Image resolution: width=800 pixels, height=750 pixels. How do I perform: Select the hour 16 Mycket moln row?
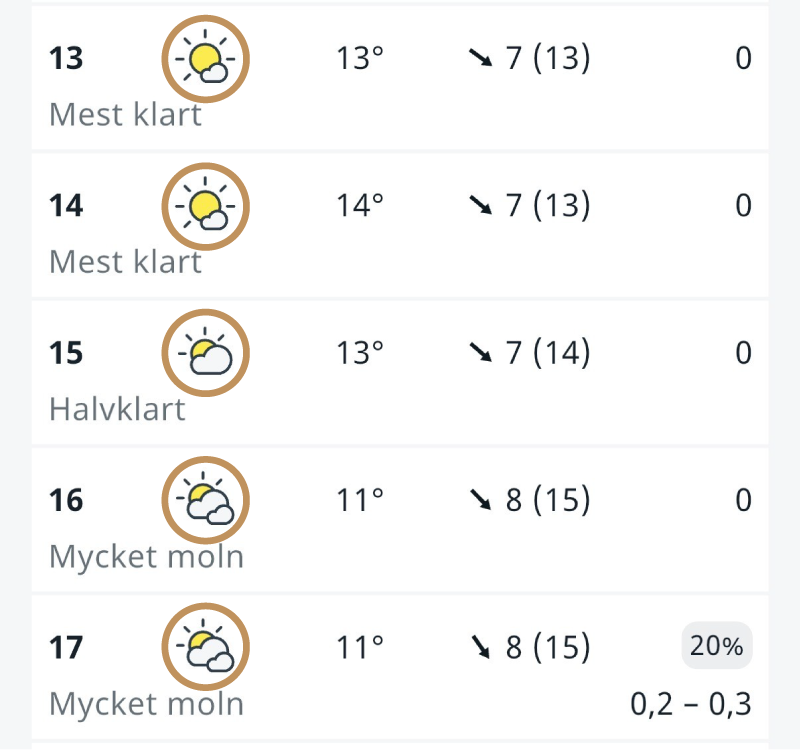click(400, 519)
